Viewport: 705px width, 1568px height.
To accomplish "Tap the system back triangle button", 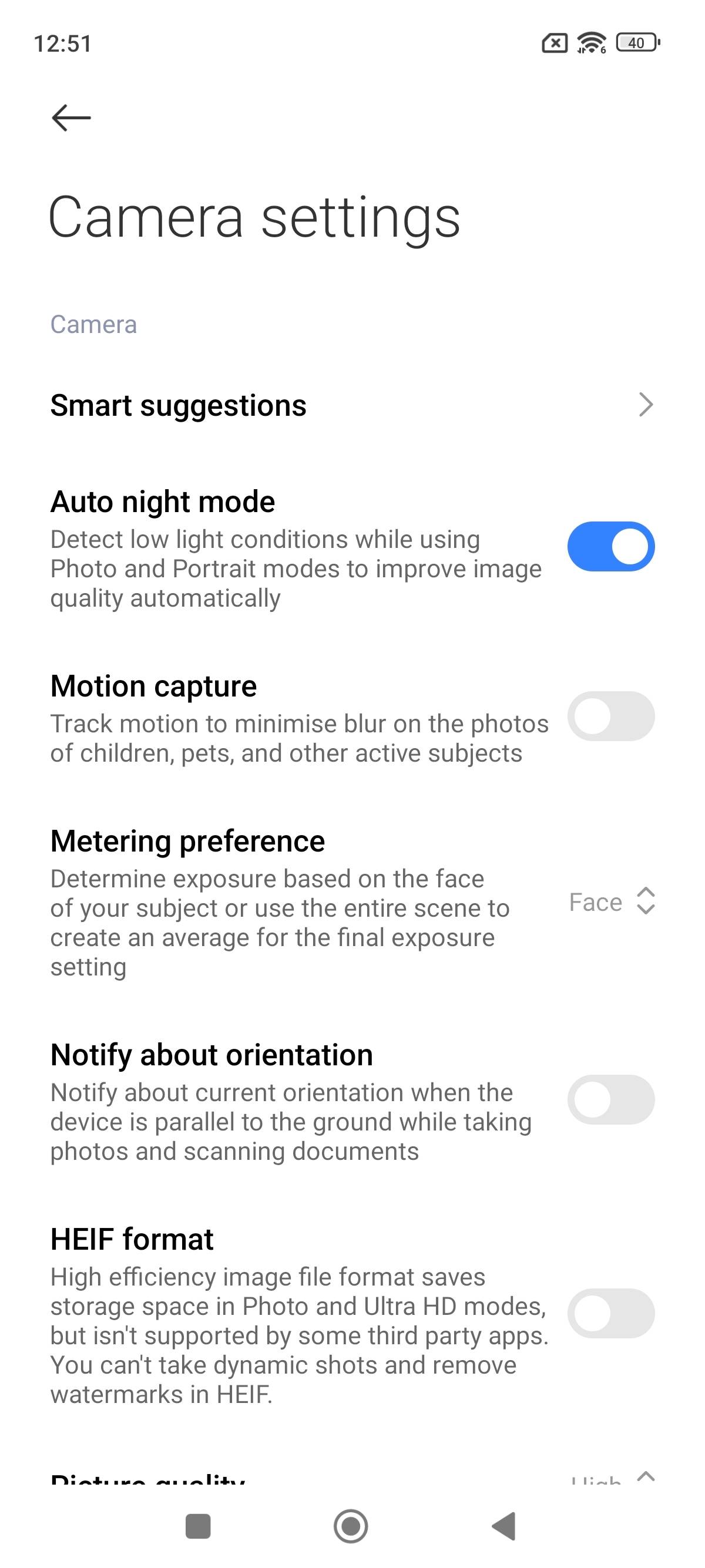I will [x=503, y=1526].
